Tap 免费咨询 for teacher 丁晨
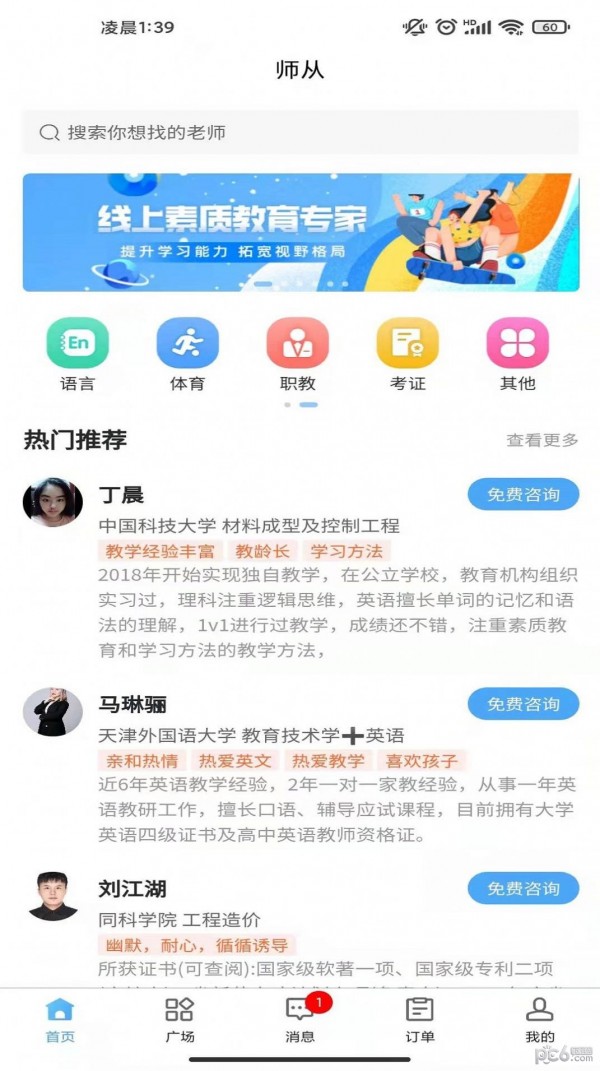 pyautogui.click(x=523, y=494)
